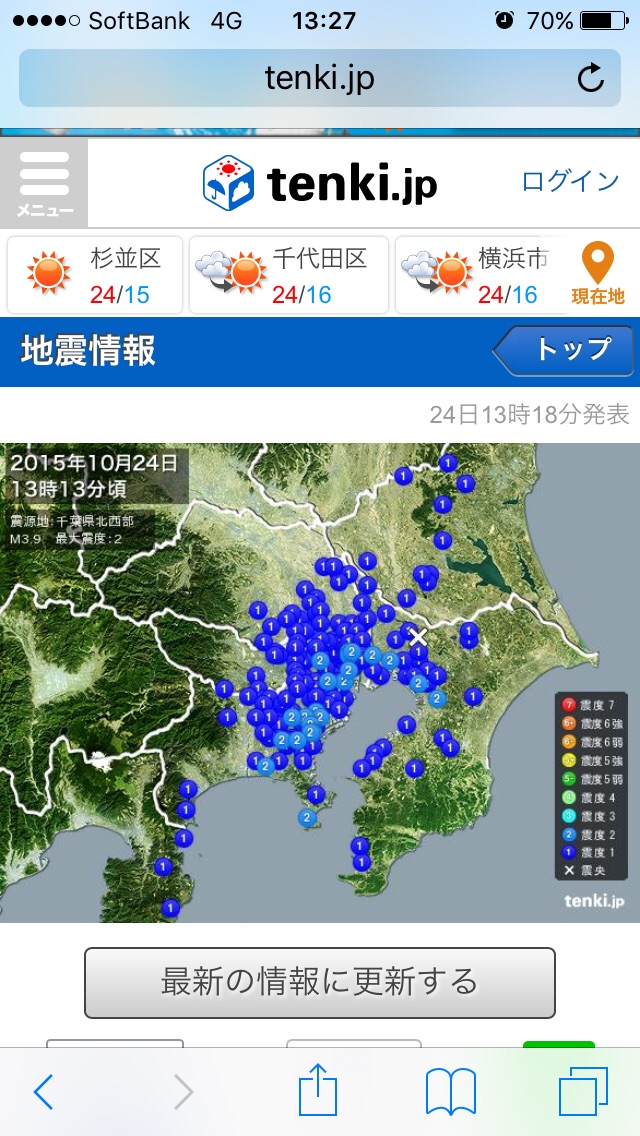Viewport: 640px width, 1136px height.
Task: Tap the ログイン link
Action: tap(570, 181)
